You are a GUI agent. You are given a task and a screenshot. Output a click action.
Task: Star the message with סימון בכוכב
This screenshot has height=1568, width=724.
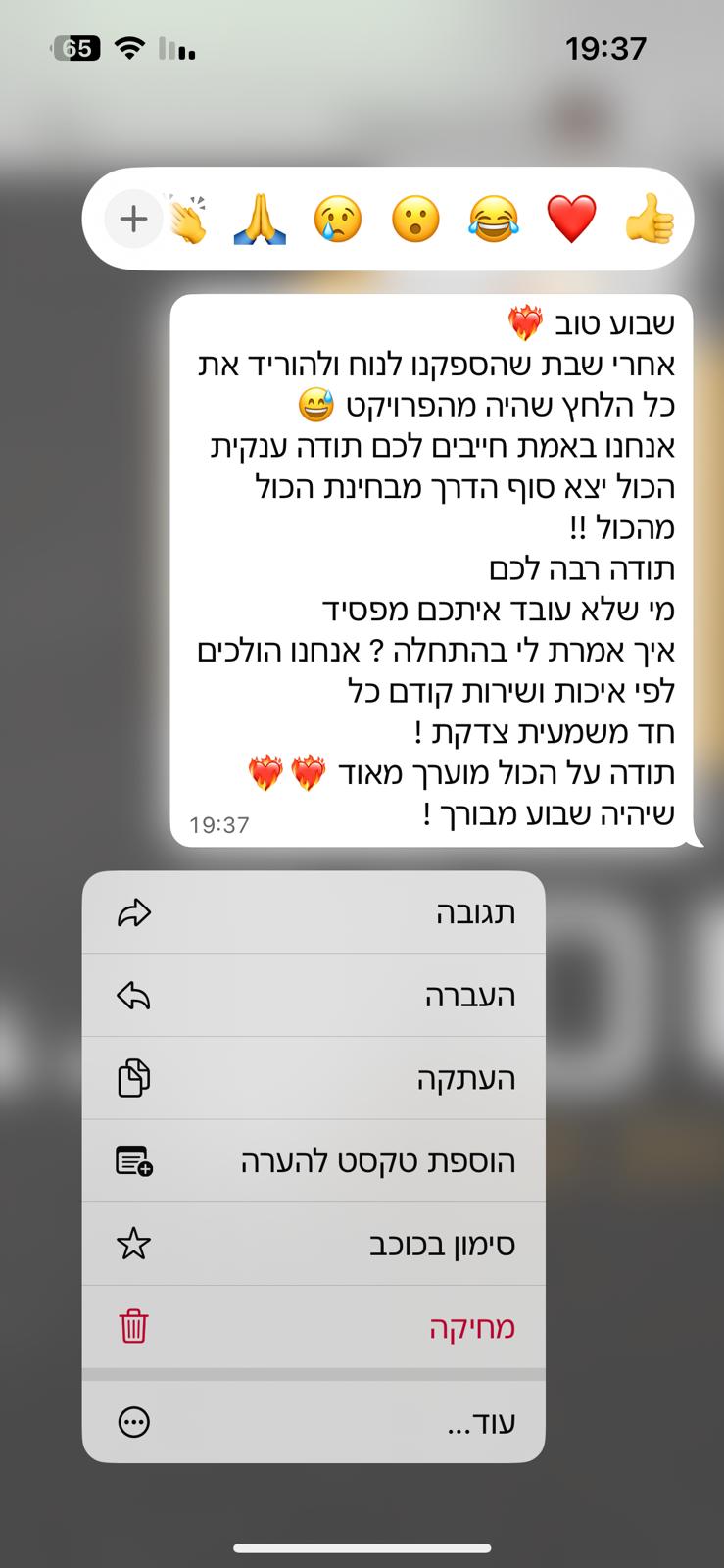(314, 1245)
